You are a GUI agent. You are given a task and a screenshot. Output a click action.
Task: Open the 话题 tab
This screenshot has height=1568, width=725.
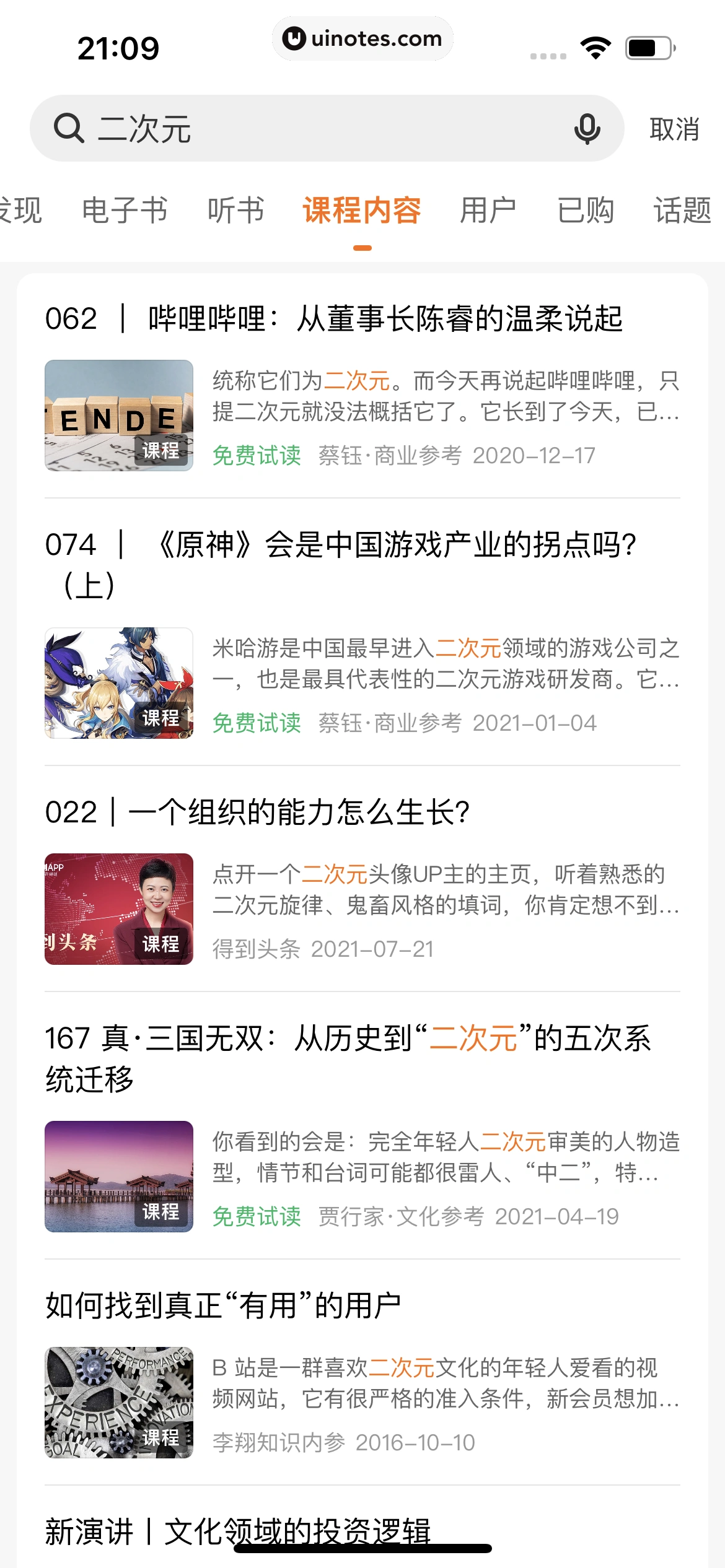680,211
